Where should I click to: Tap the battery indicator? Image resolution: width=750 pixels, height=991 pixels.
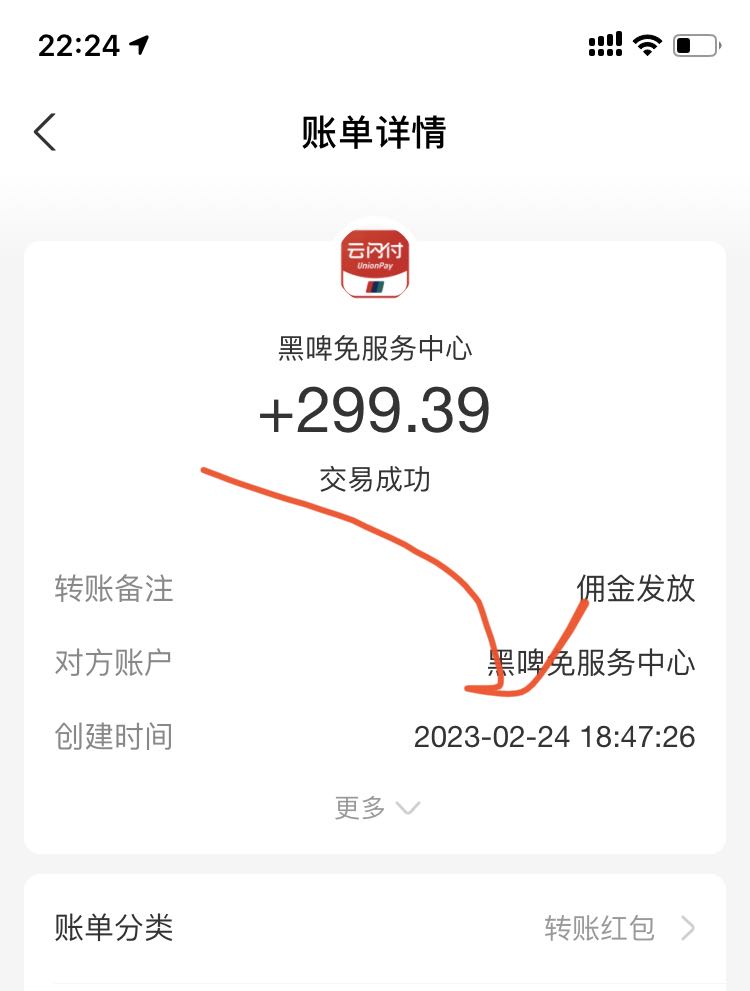[x=698, y=44]
